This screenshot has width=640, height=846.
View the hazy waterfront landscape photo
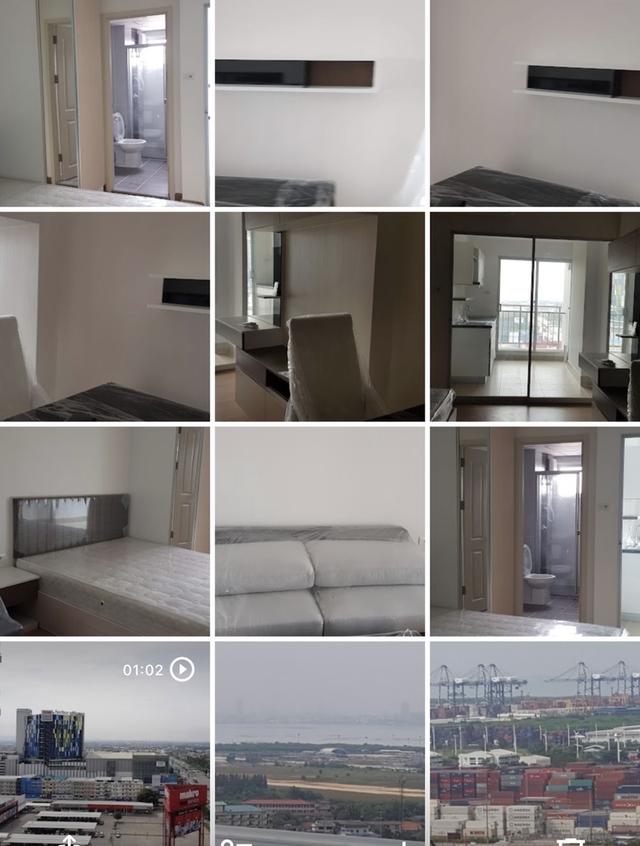320,745
